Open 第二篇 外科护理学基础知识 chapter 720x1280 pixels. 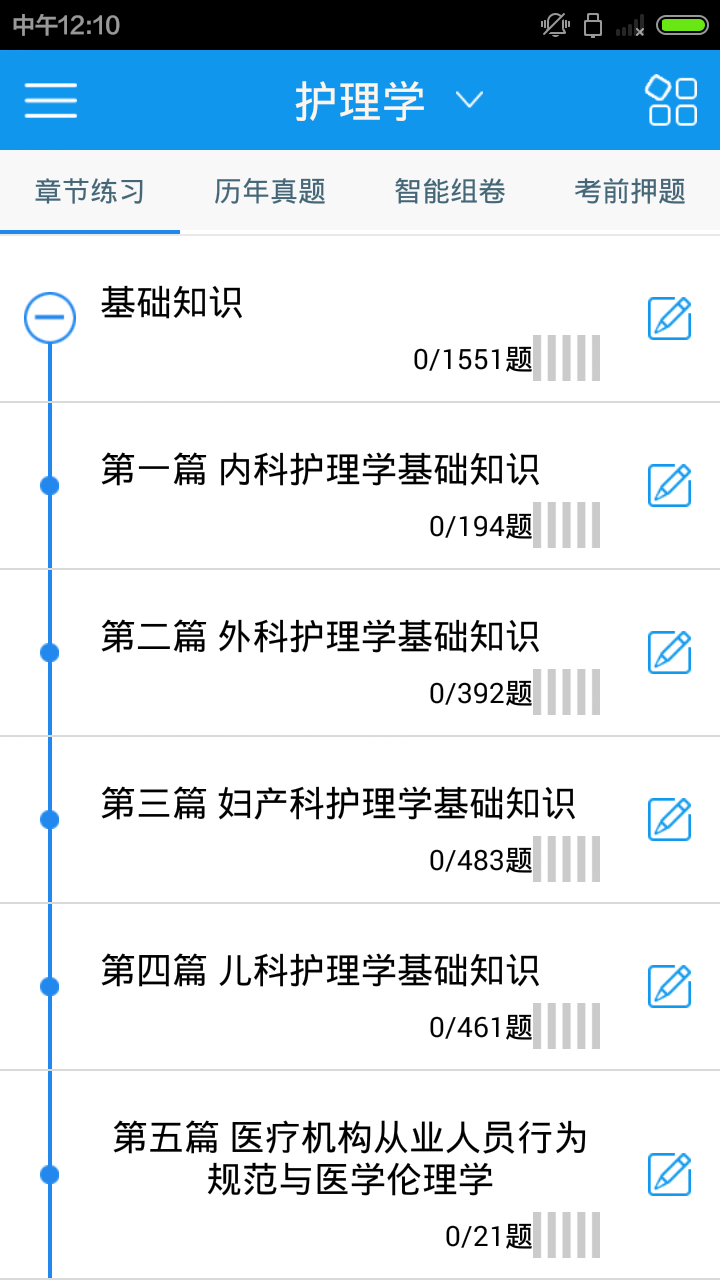320,636
